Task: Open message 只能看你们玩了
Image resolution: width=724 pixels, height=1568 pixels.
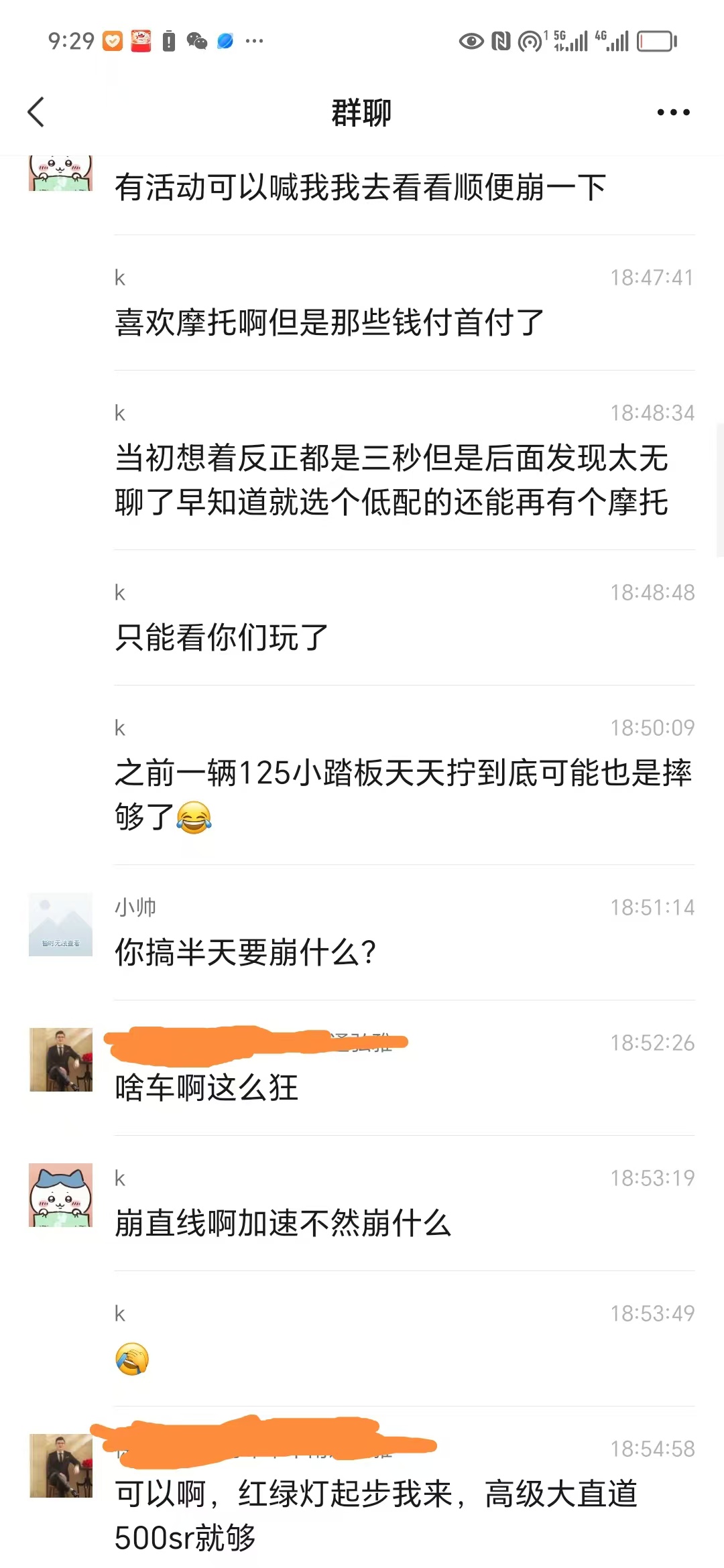Action: [221, 637]
